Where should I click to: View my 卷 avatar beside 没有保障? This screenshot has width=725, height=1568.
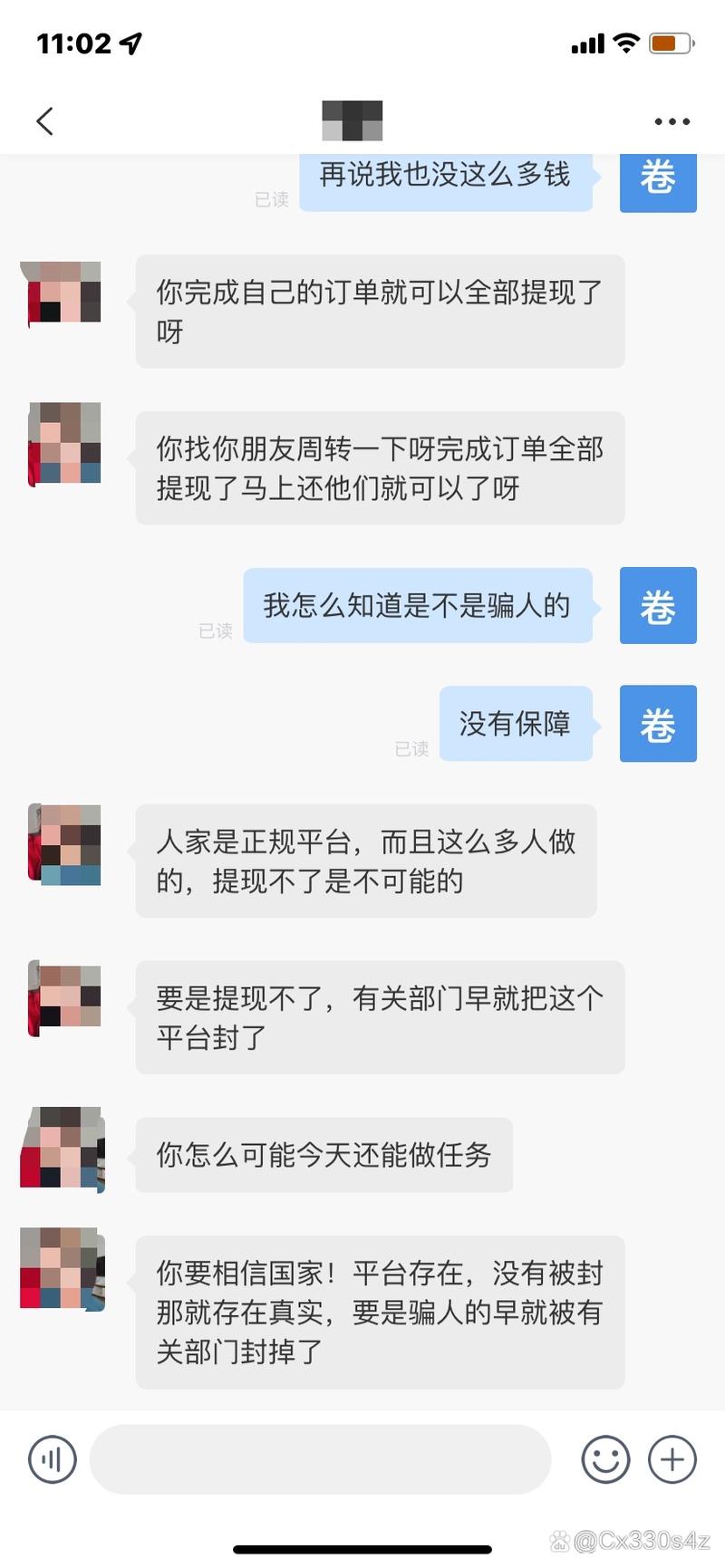point(658,724)
